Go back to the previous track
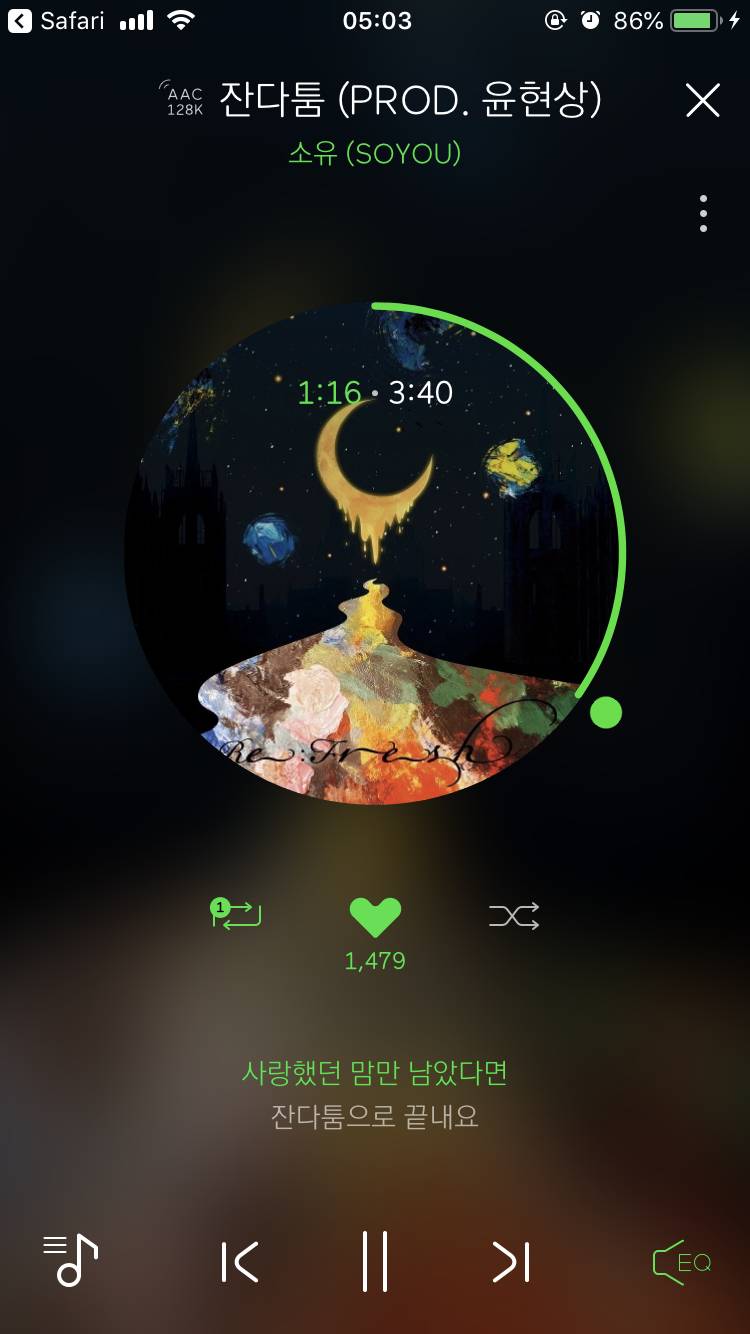 click(240, 1264)
